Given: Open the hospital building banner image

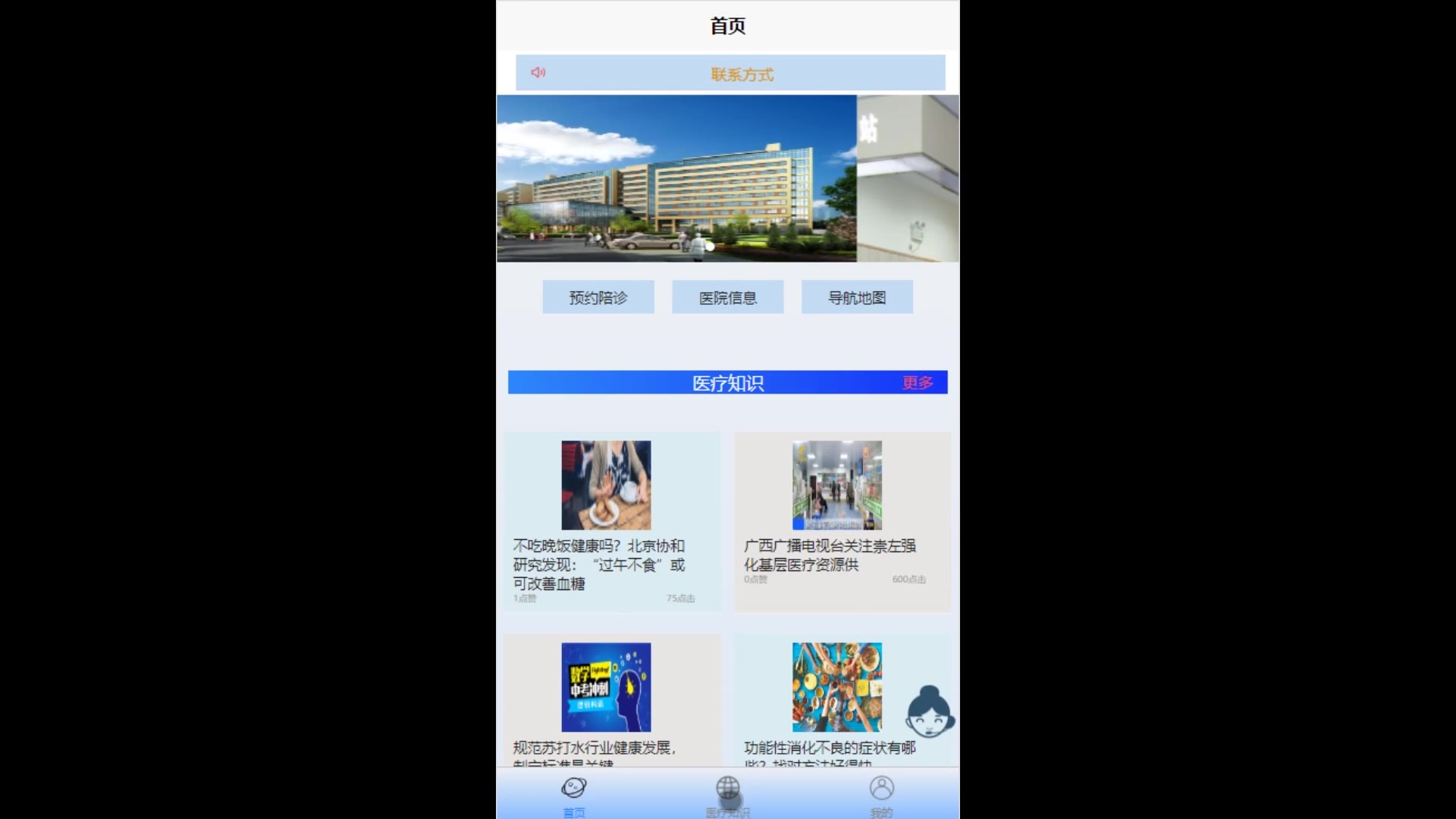Looking at the screenshot, I should pos(676,178).
